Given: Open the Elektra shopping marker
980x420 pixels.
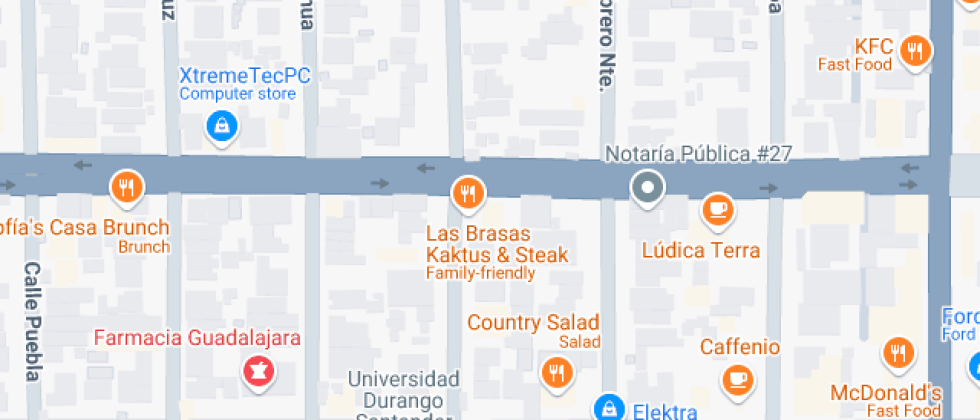Looking at the screenshot, I should [x=606, y=408].
